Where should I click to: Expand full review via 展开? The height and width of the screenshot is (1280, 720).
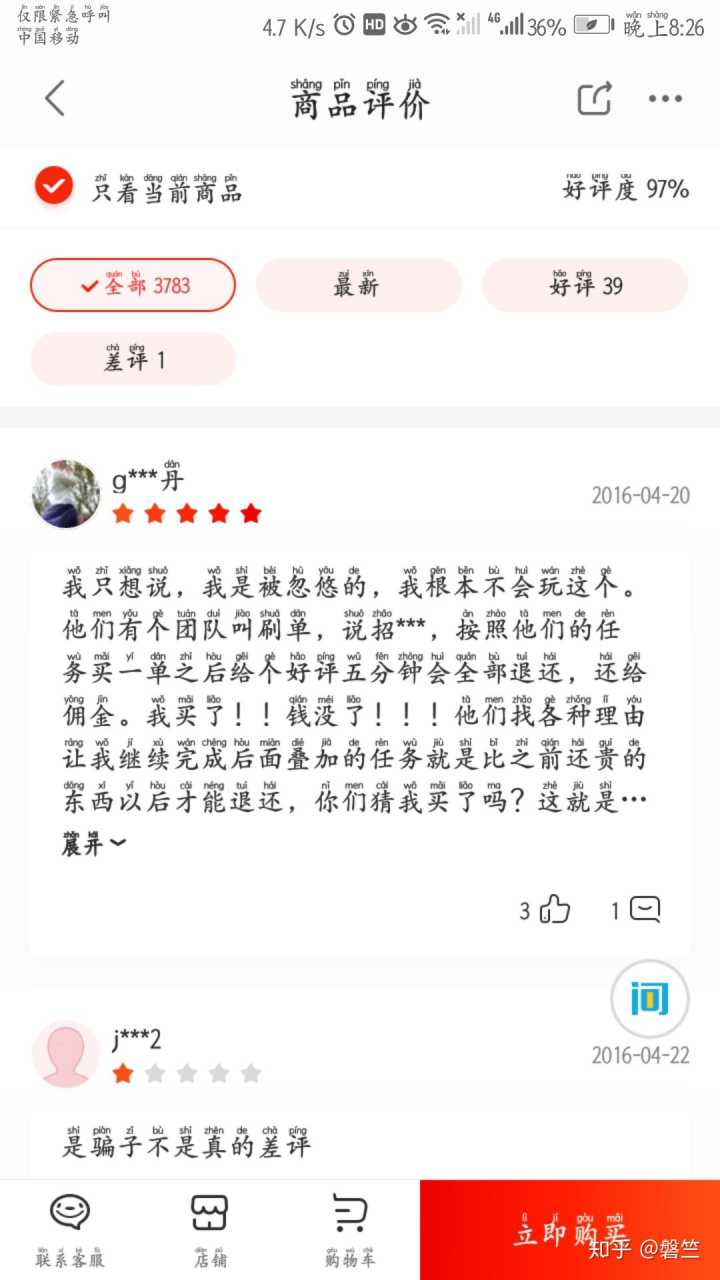tap(94, 844)
